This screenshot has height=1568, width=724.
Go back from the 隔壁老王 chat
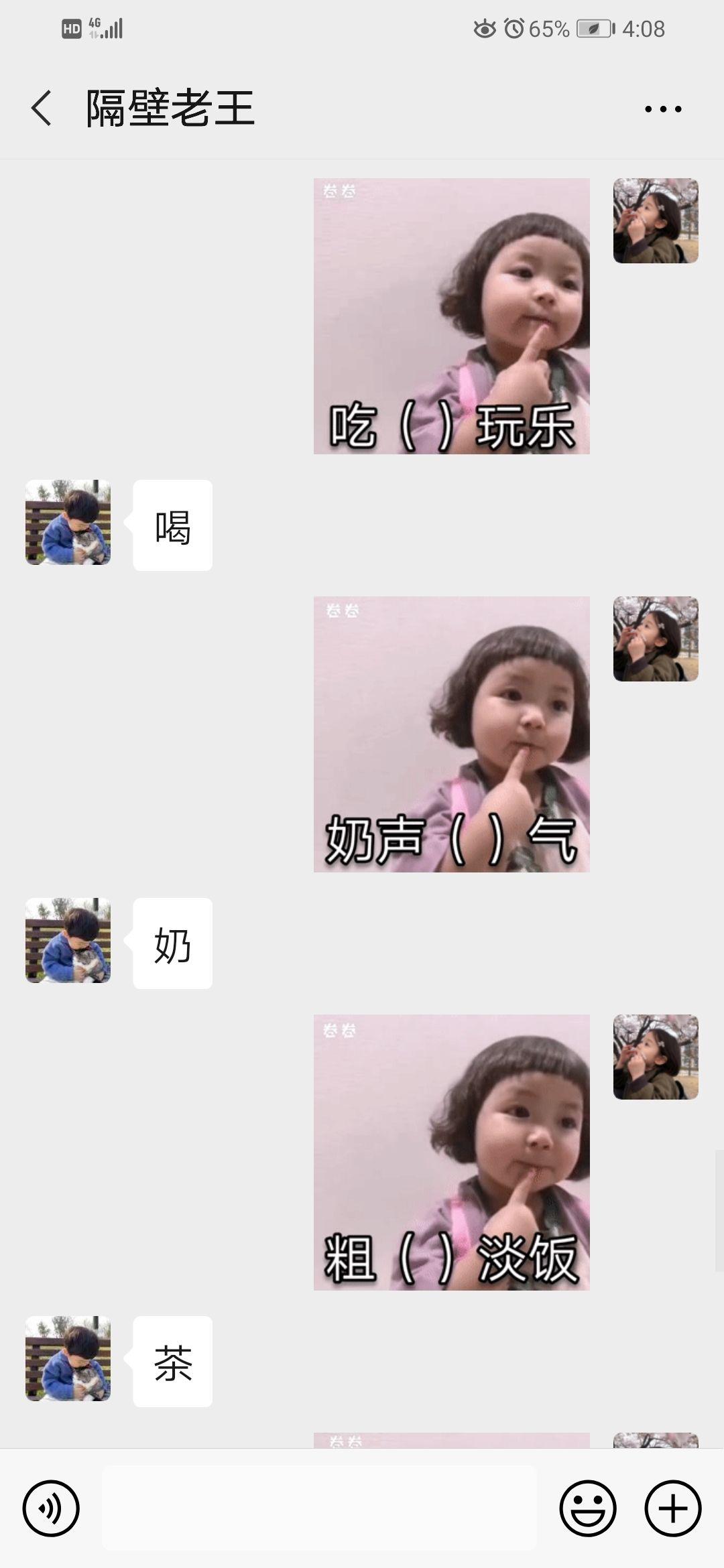pyautogui.click(x=42, y=108)
